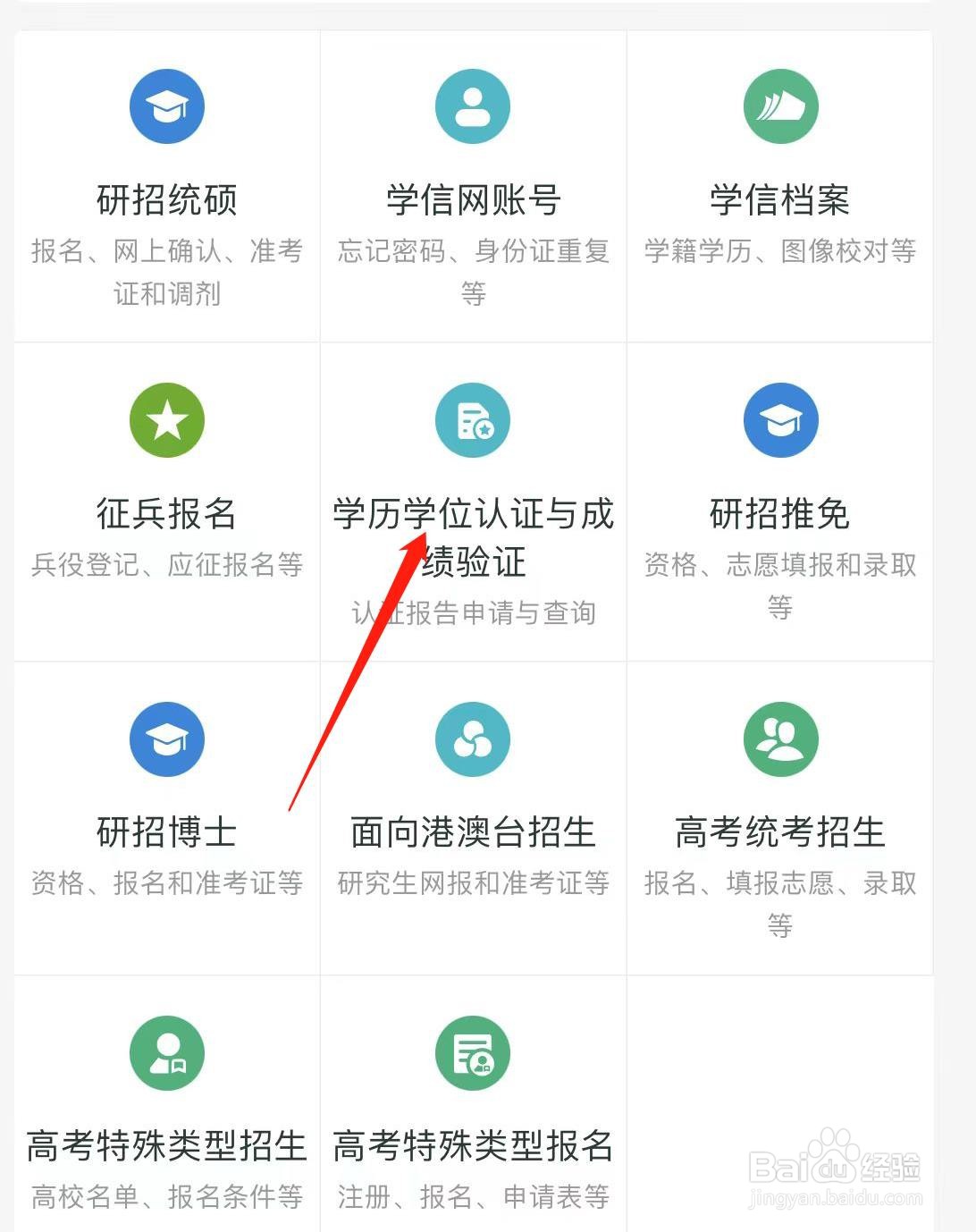Open the 研招统硕 graduation cap icon

(x=166, y=105)
